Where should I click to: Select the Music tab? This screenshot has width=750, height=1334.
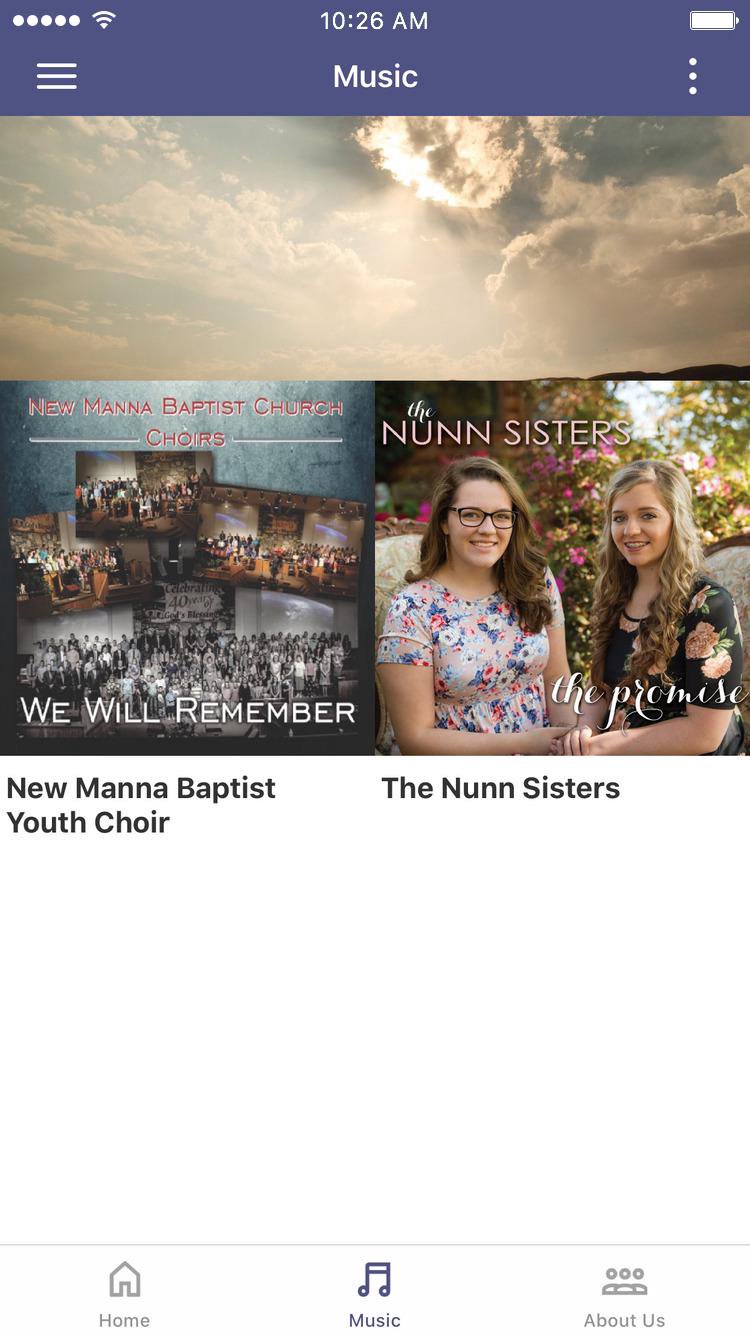[x=375, y=1292]
